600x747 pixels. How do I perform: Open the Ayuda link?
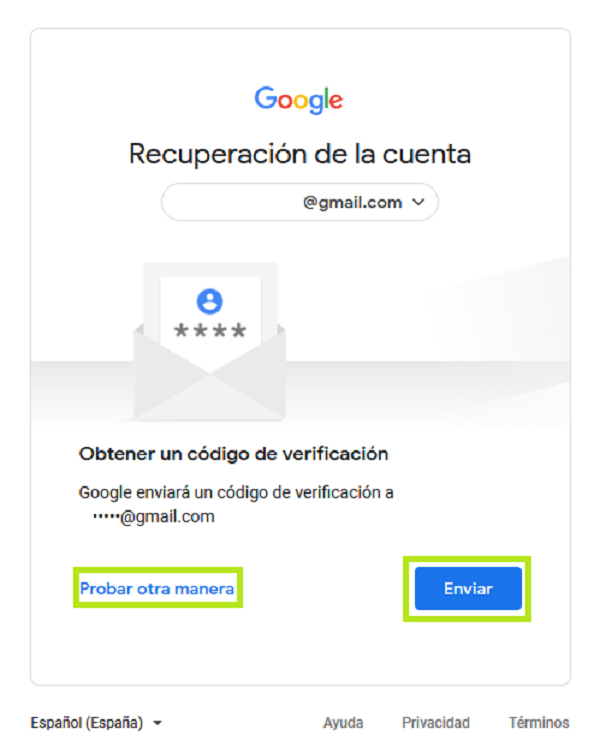point(343,722)
